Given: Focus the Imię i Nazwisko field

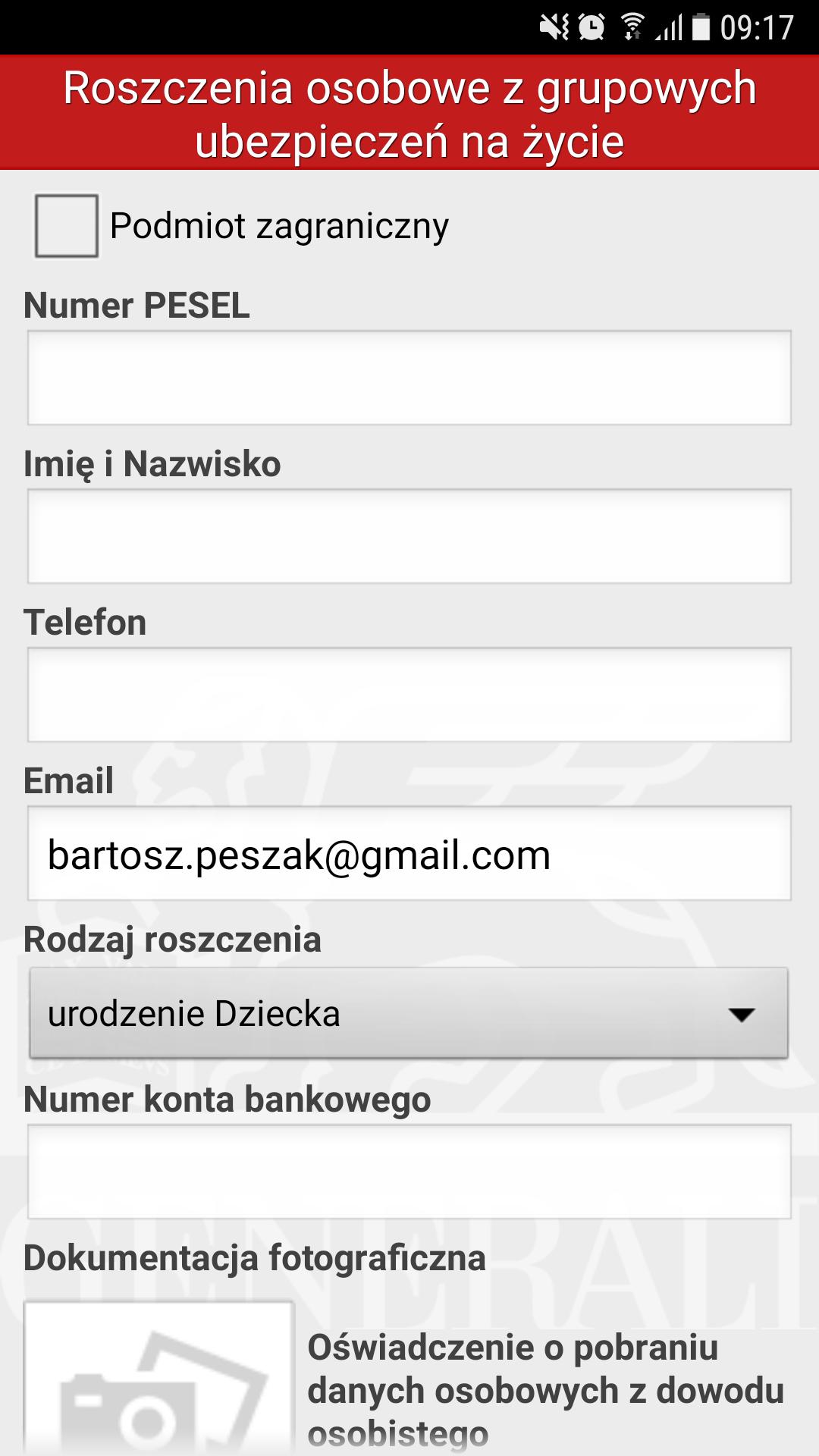Looking at the screenshot, I should pos(409,536).
